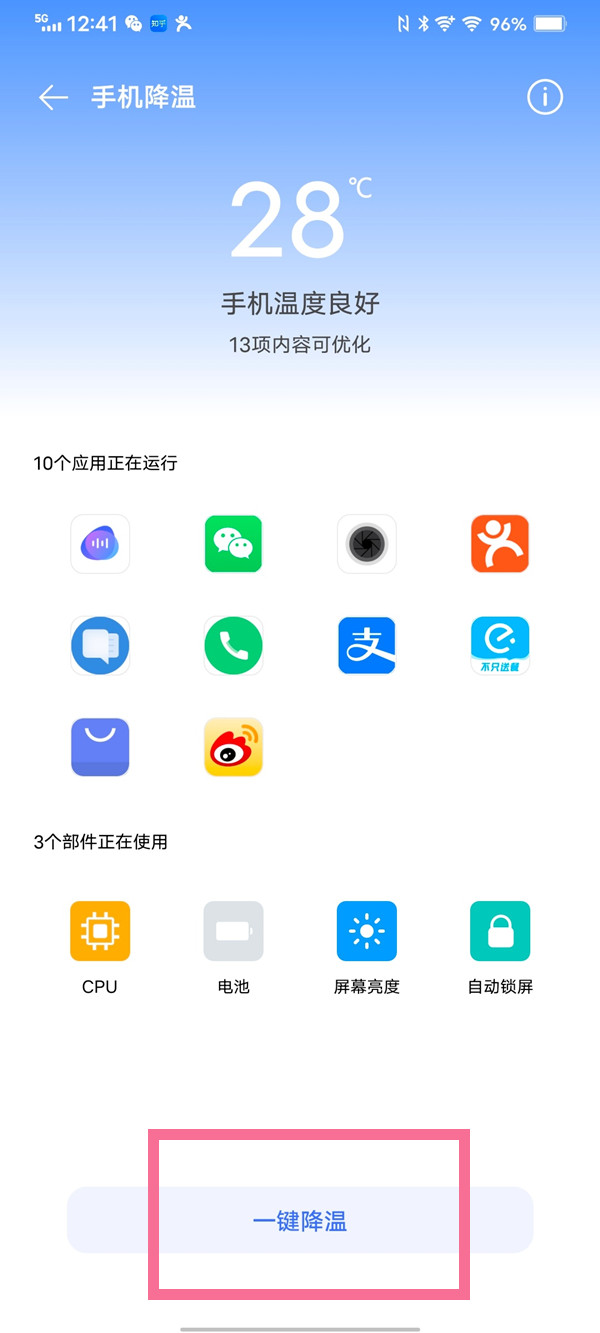Open the CPU component item
This screenshot has width=600, height=1333.
click(x=100, y=932)
